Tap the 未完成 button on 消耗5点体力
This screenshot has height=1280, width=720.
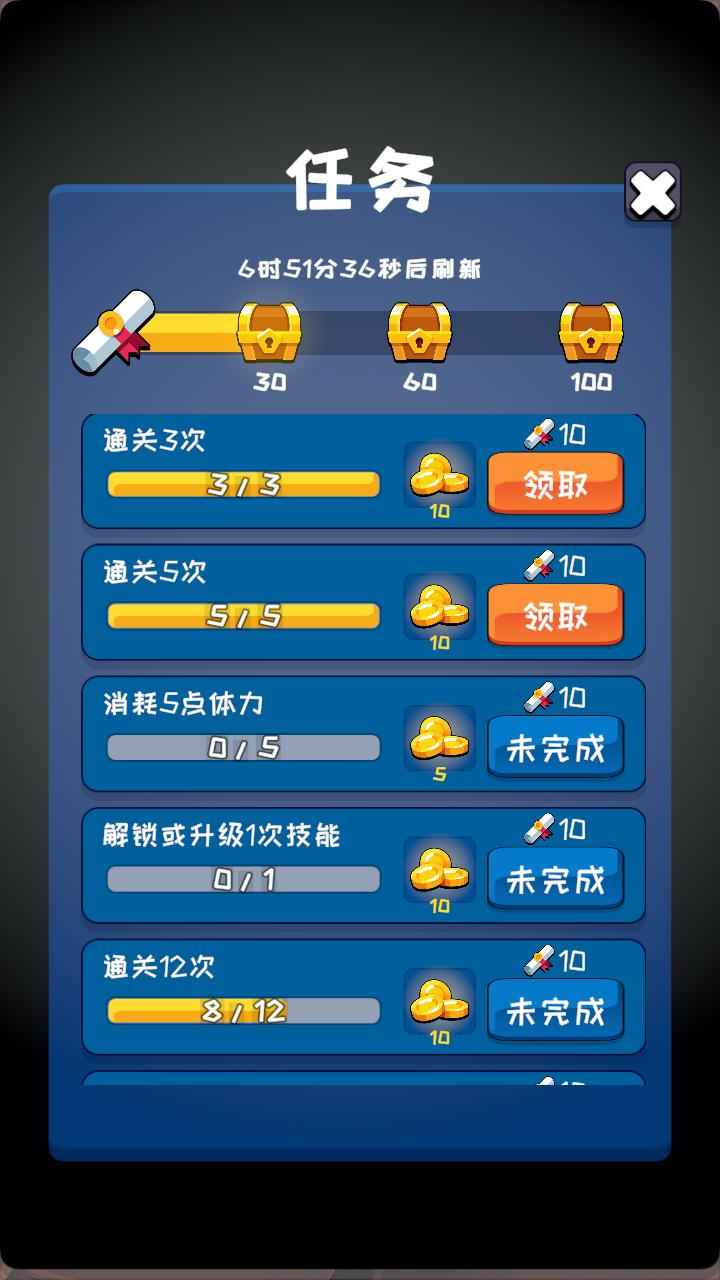click(556, 746)
